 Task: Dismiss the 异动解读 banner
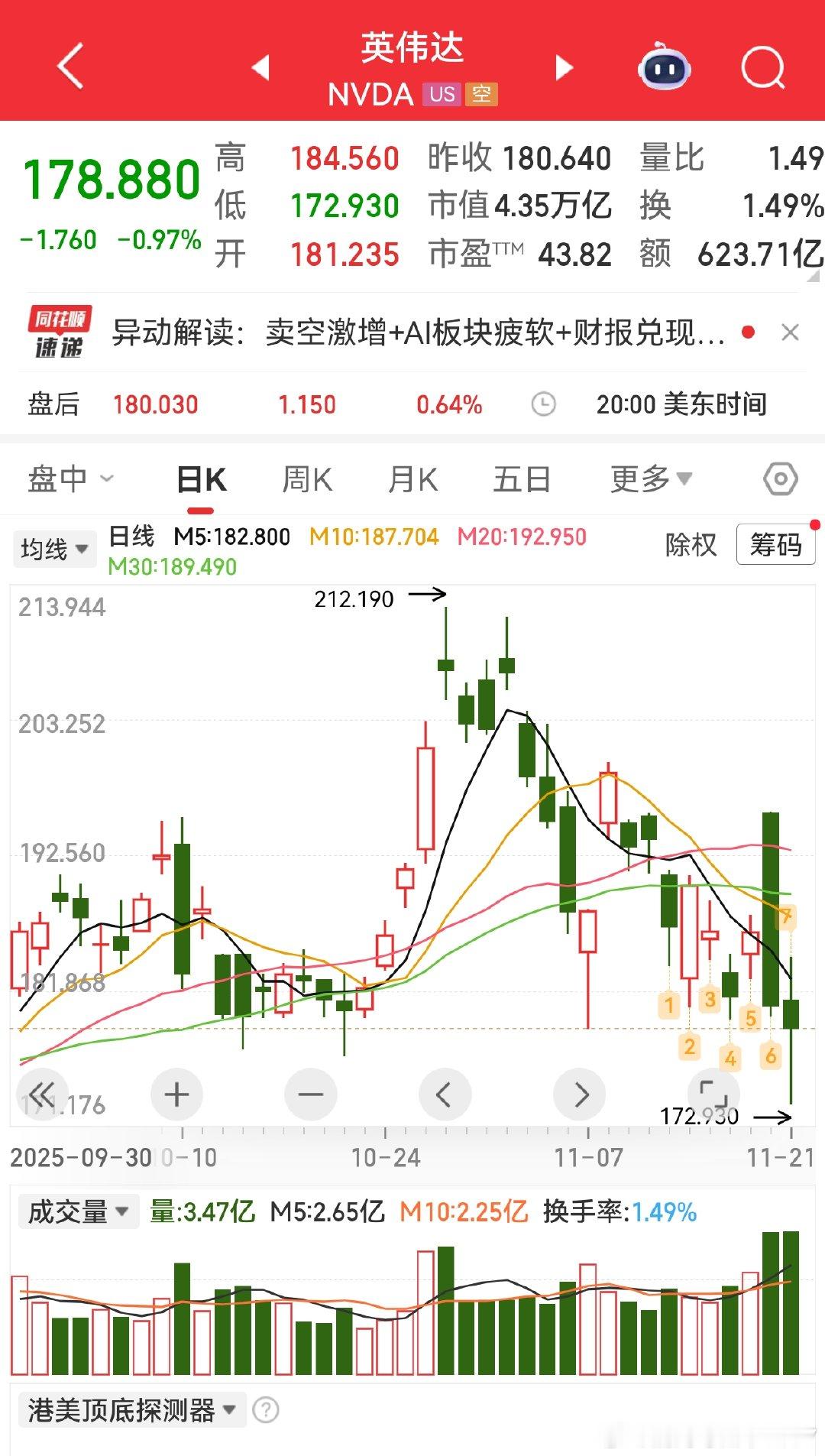(x=790, y=332)
